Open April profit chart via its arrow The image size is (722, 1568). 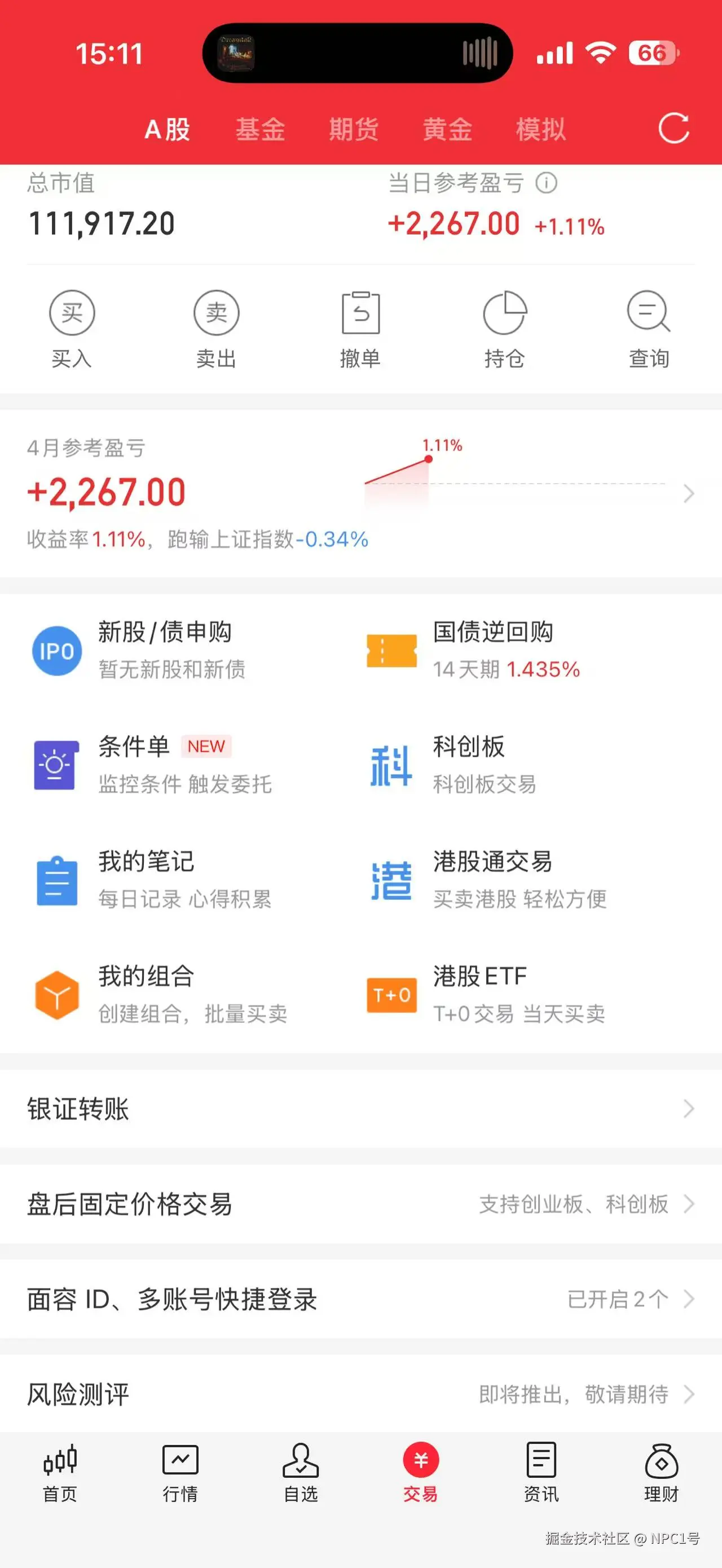click(x=688, y=494)
